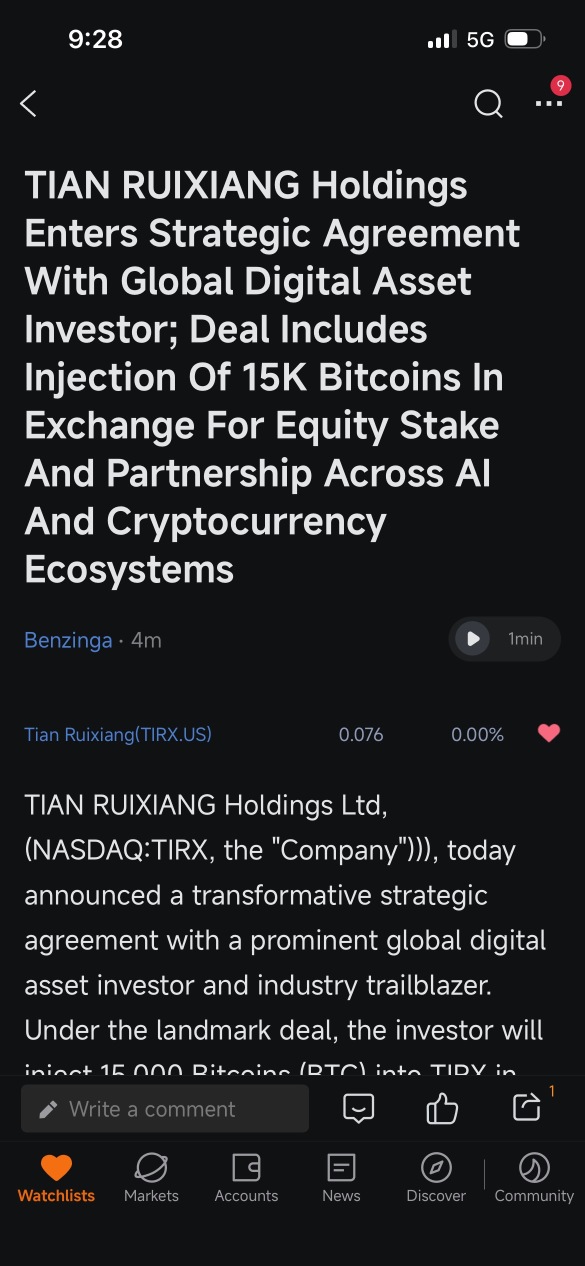
Task: View the comments speech bubble icon
Action: pyautogui.click(x=358, y=1108)
